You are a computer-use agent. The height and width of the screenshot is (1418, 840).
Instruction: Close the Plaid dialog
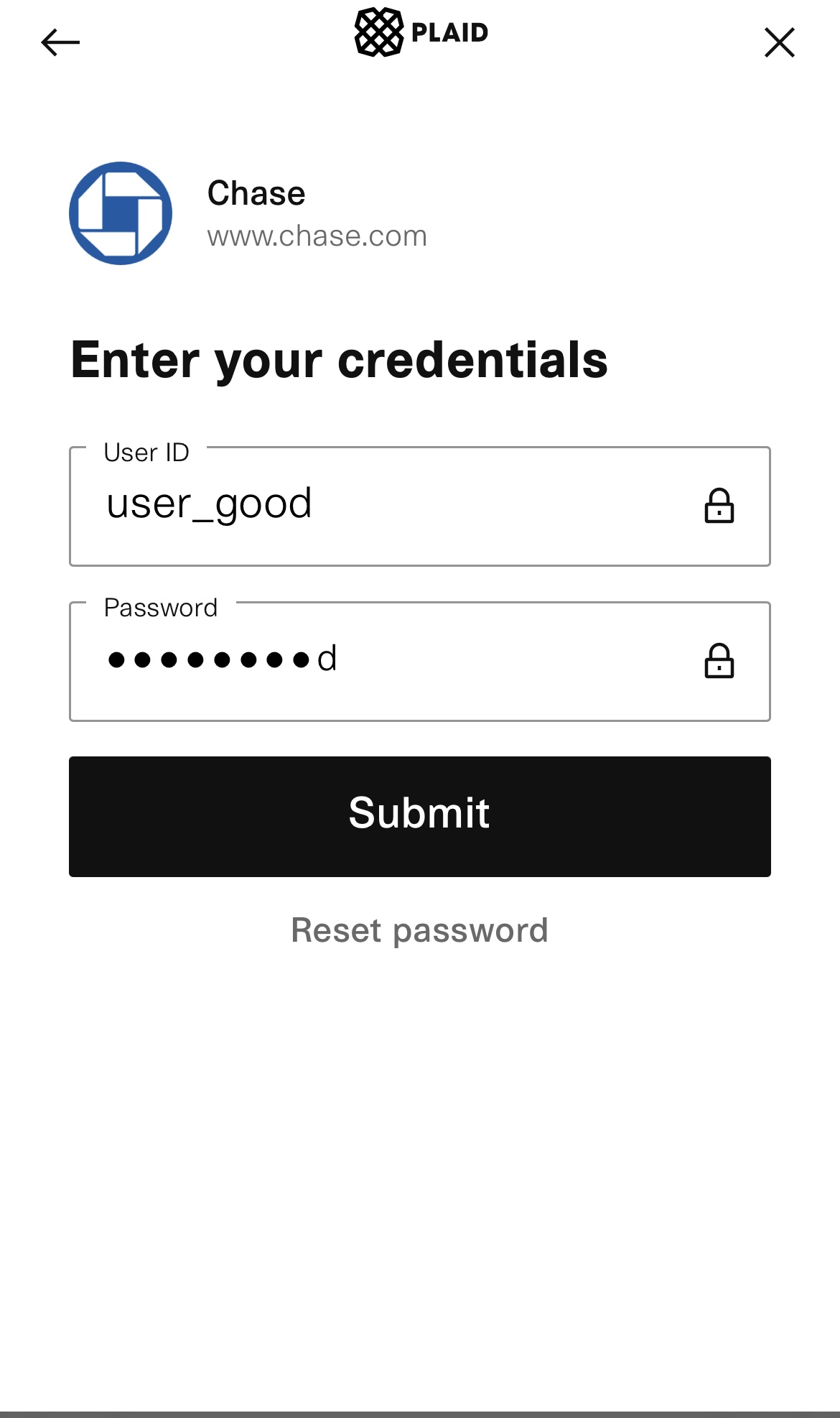[780, 42]
